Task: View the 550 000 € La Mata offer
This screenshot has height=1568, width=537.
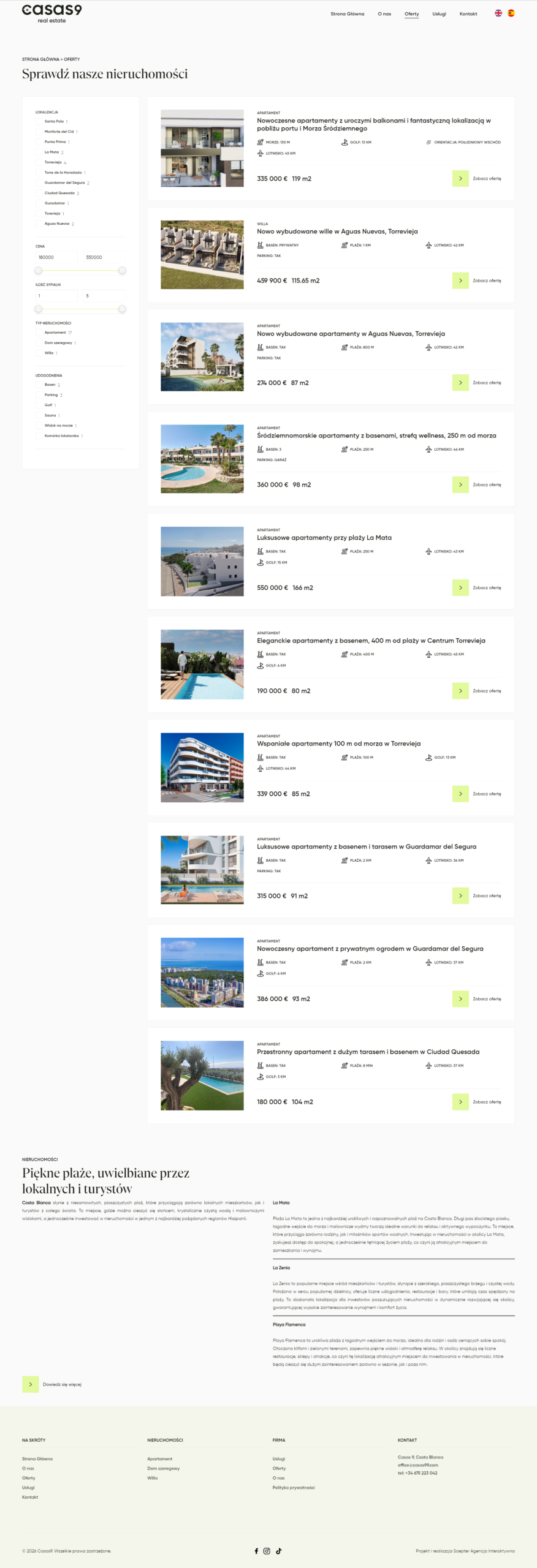Action: tap(460, 587)
